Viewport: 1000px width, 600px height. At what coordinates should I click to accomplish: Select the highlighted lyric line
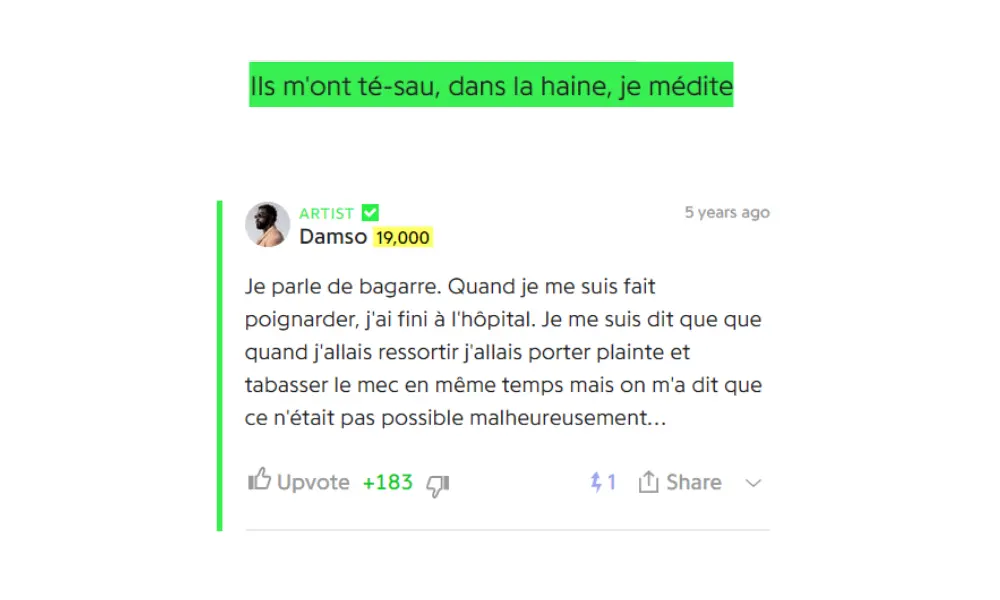(491, 87)
